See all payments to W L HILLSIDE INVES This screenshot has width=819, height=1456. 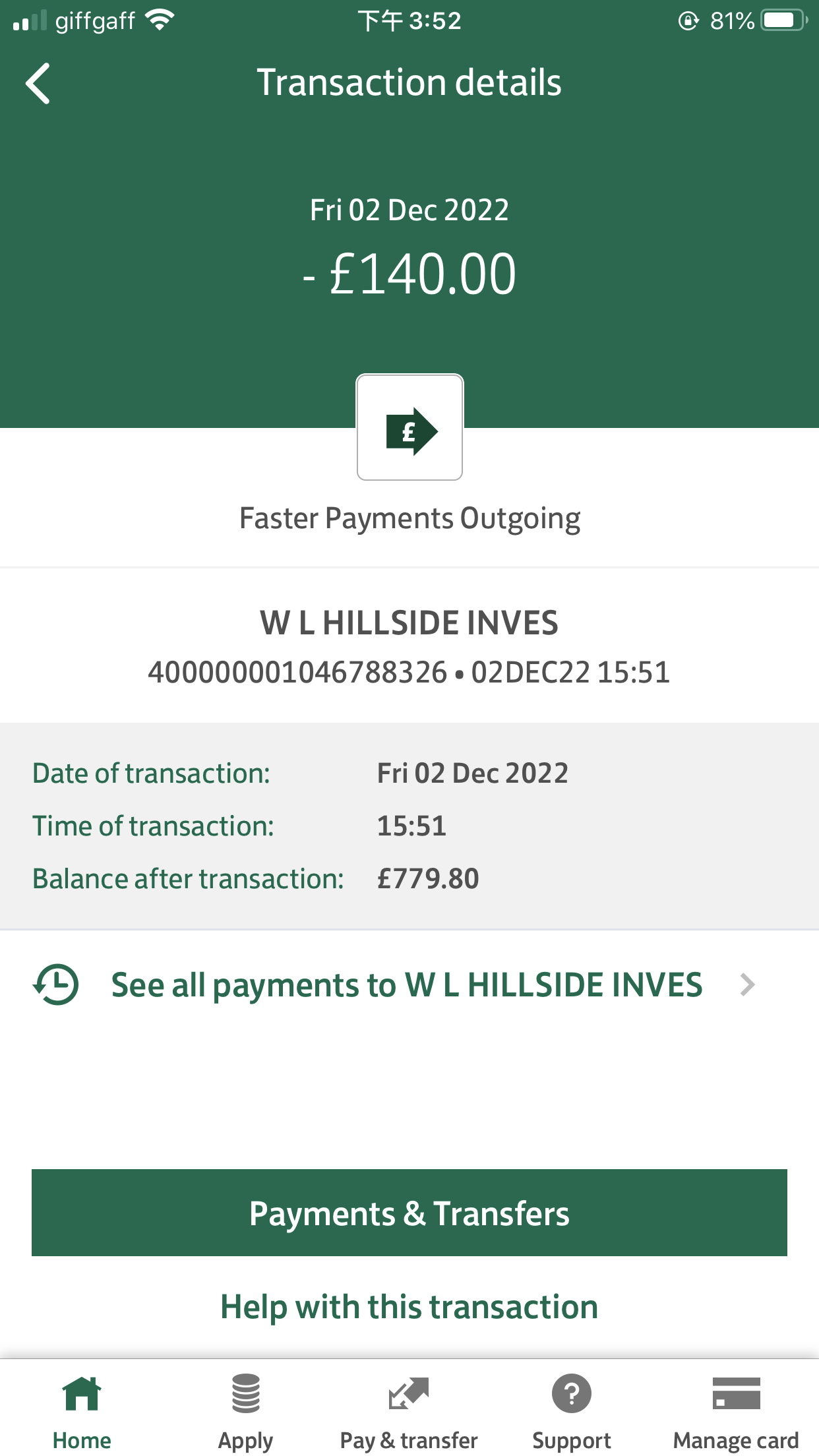tap(406, 985)
